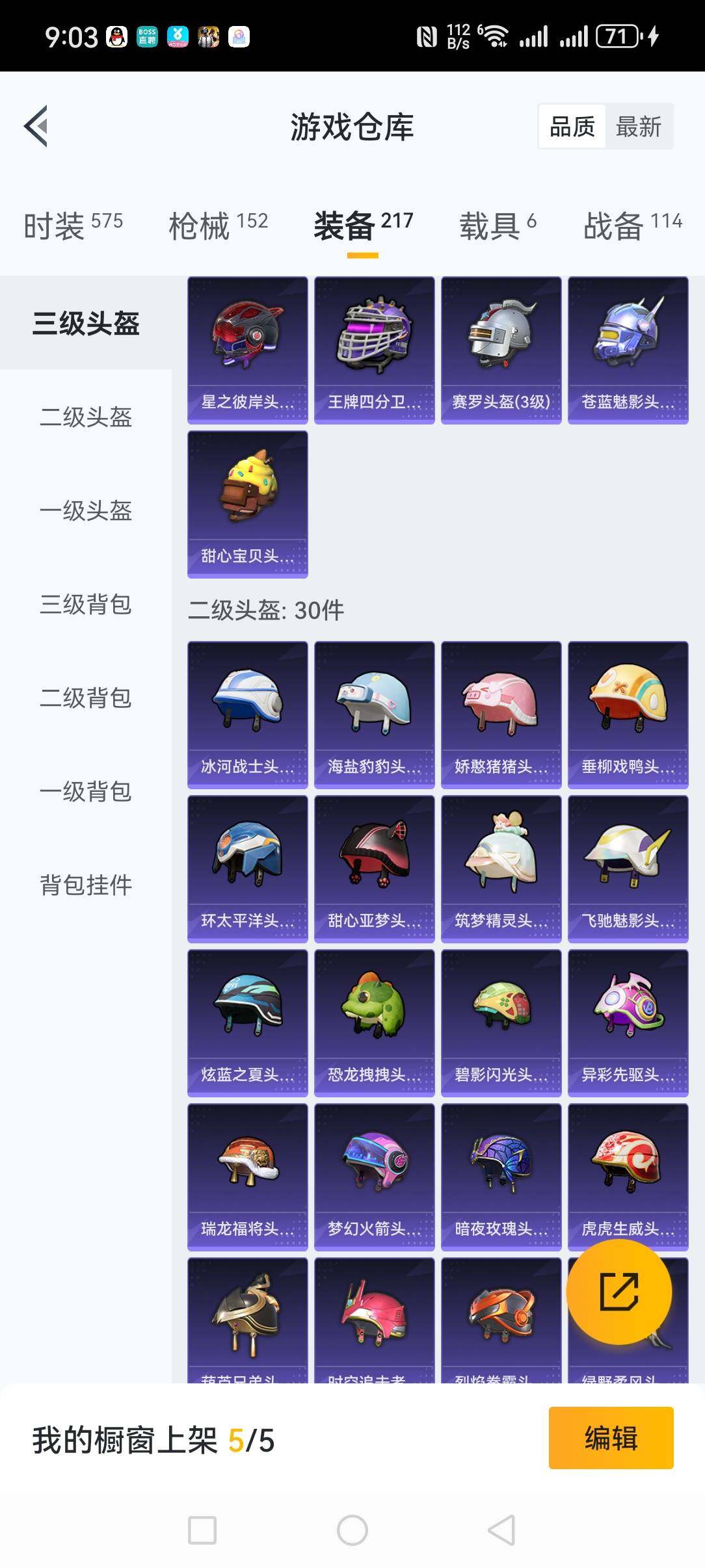The height and width of the screenshot is (1568, 705).
Task: Jump to 三级背包 category
Action: [86, 604]
